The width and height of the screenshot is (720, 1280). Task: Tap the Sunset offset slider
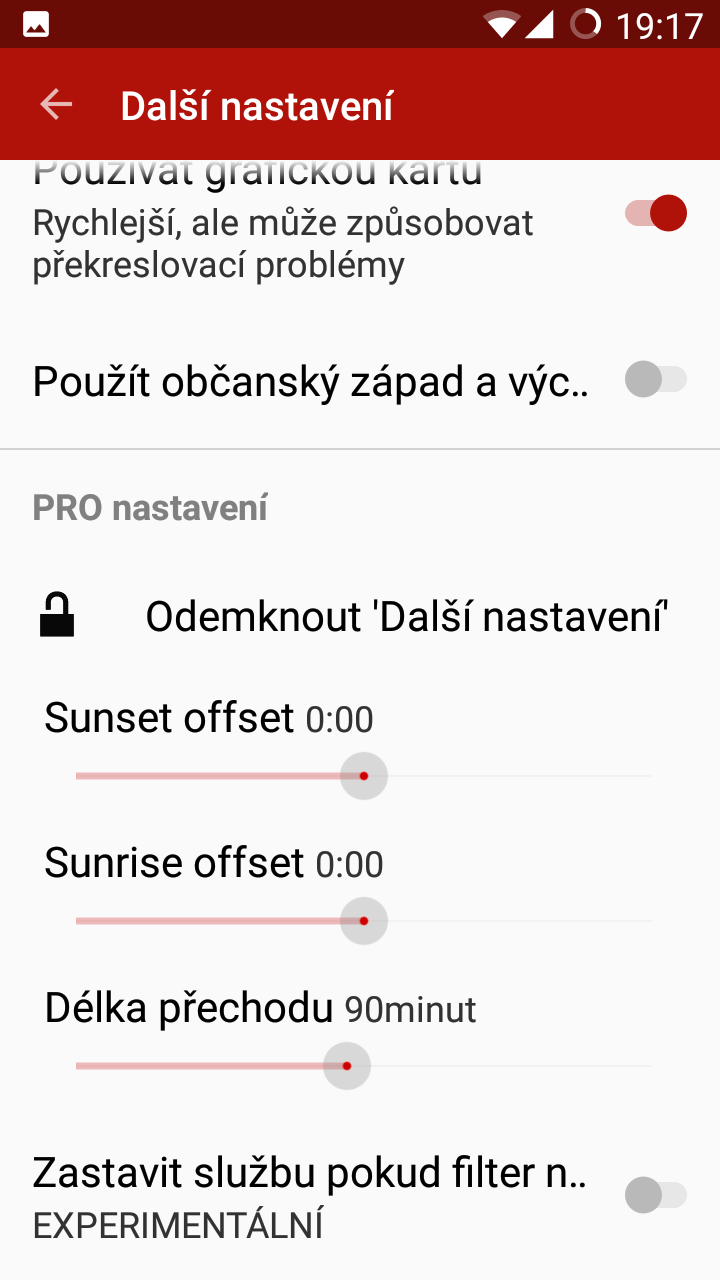click(364, 776)
